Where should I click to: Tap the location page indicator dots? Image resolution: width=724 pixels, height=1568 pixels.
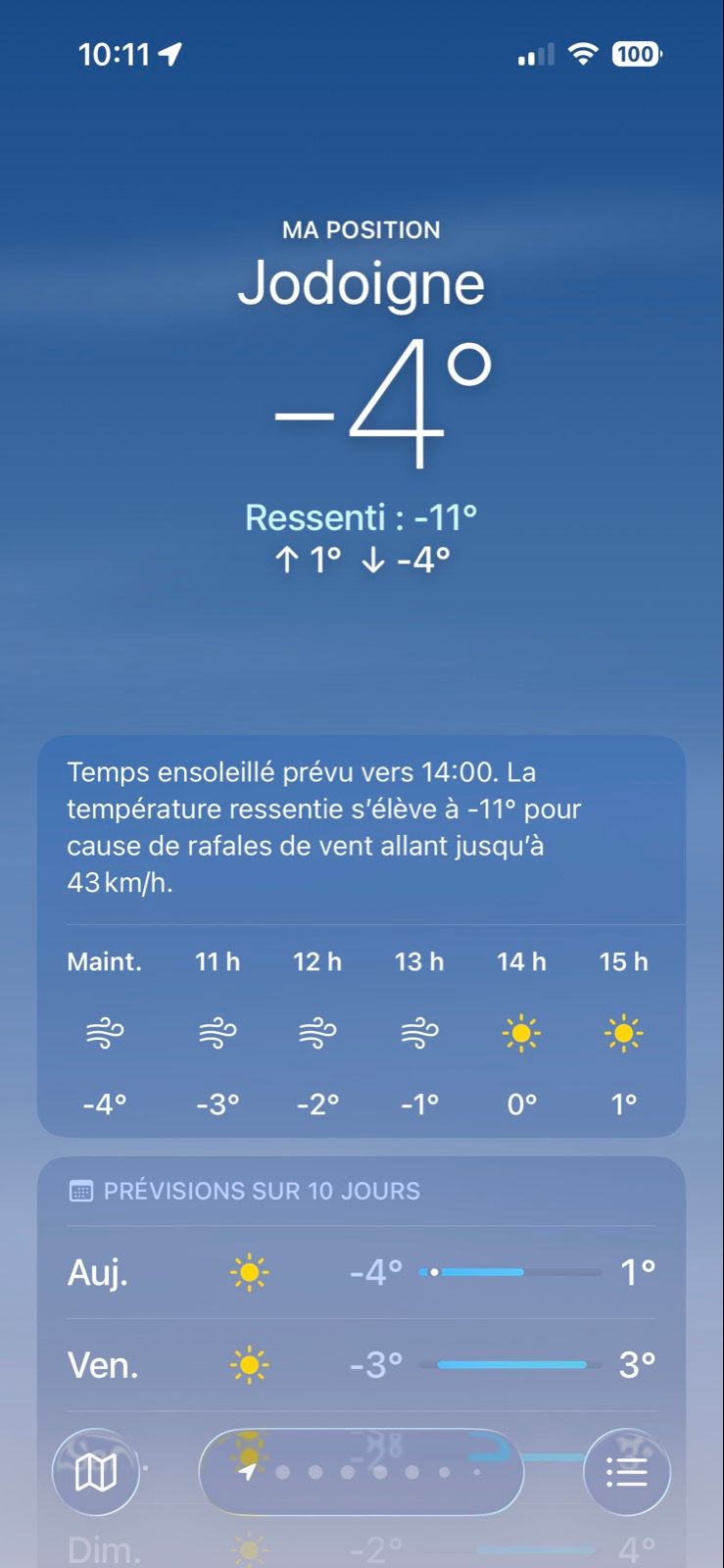coord(362,1472)
